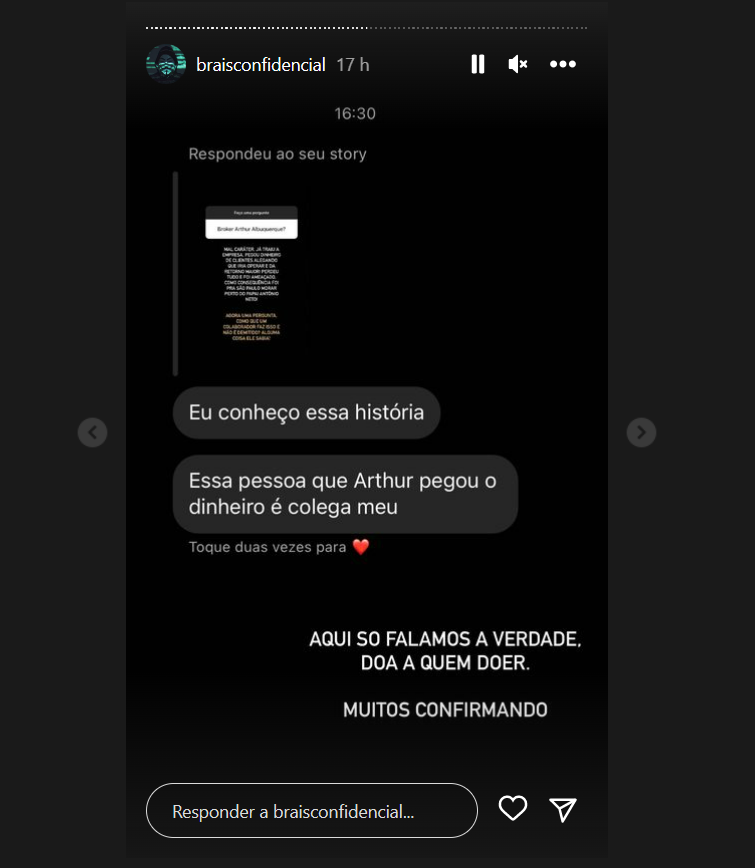Focus the "Responder a braisconfidencial" reply field
This screenshot has width=755, height=868.
point(311,811)
